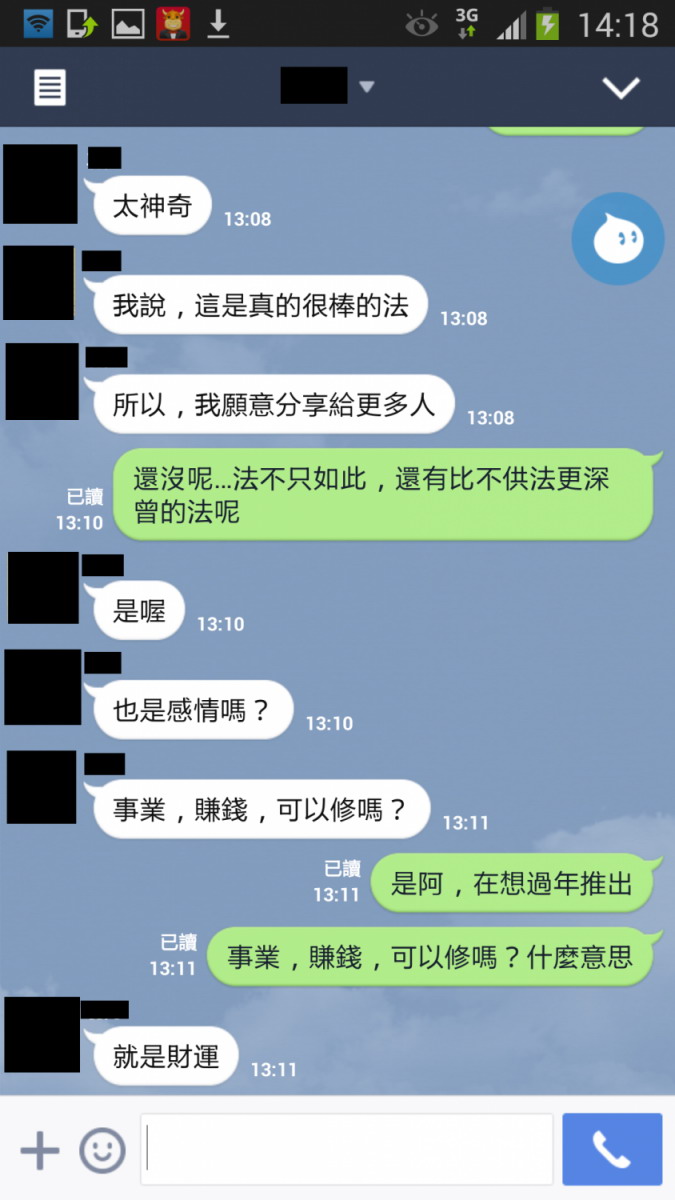Open the notes list icon in header

pyautogui.click(x=50, y=88)
